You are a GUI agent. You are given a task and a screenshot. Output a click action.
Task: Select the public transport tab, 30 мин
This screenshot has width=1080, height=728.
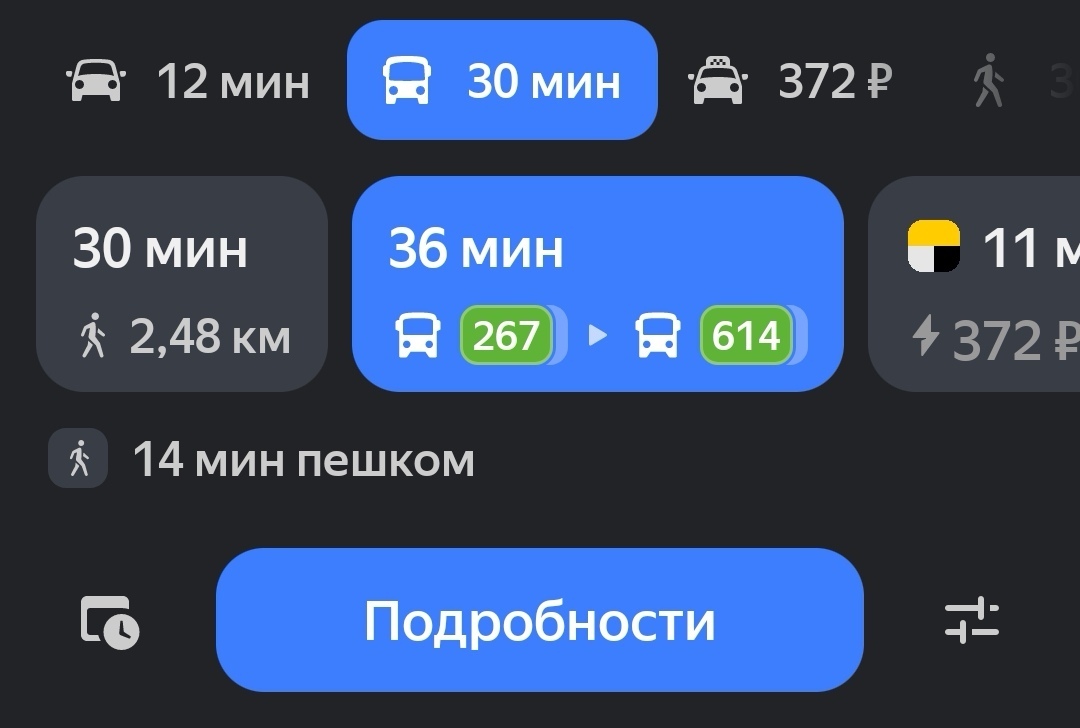pyautogui.click(x=502, y=81)
